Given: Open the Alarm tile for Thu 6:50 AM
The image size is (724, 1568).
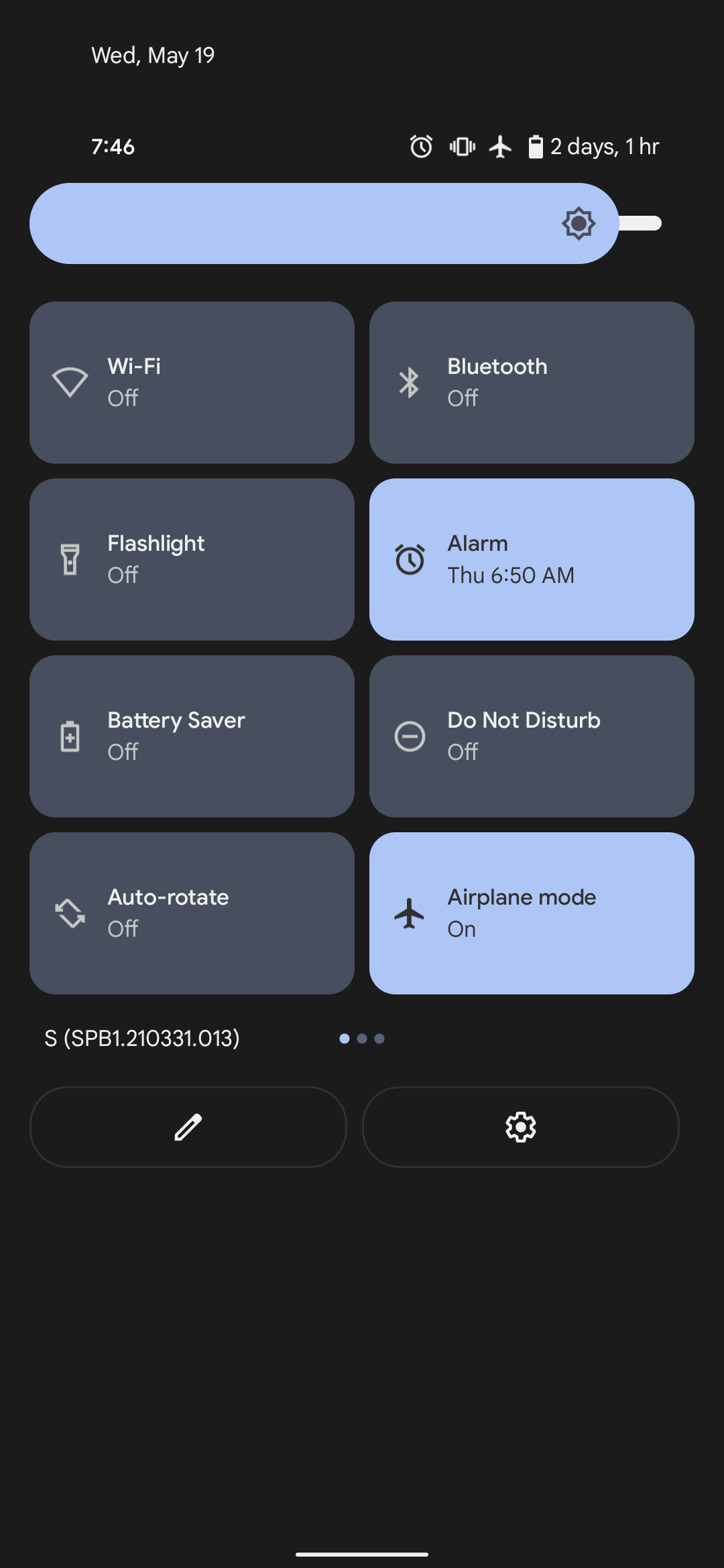Looking at the screenshot, I should point(531,559).
